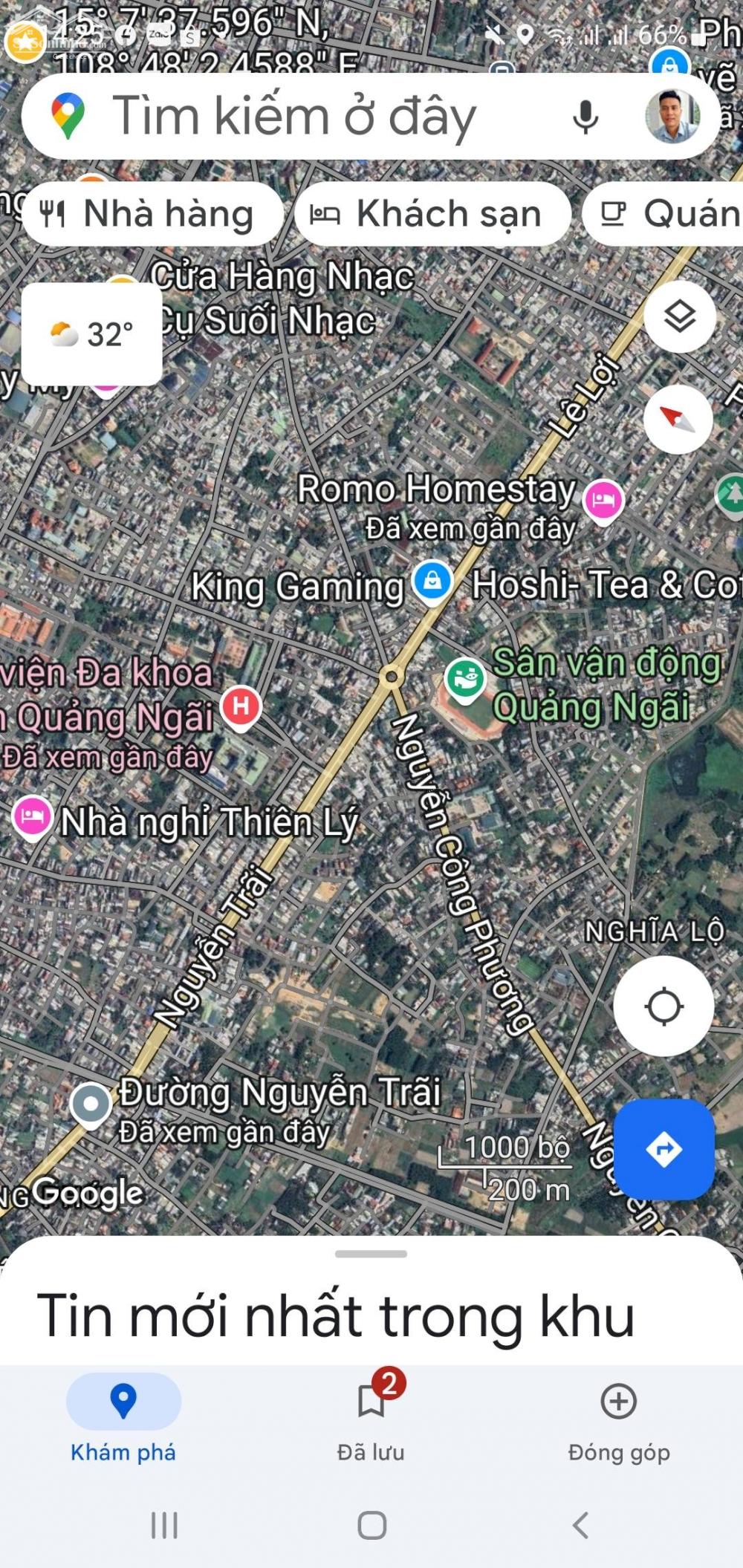Open the hospital H marker

(241, 707)
